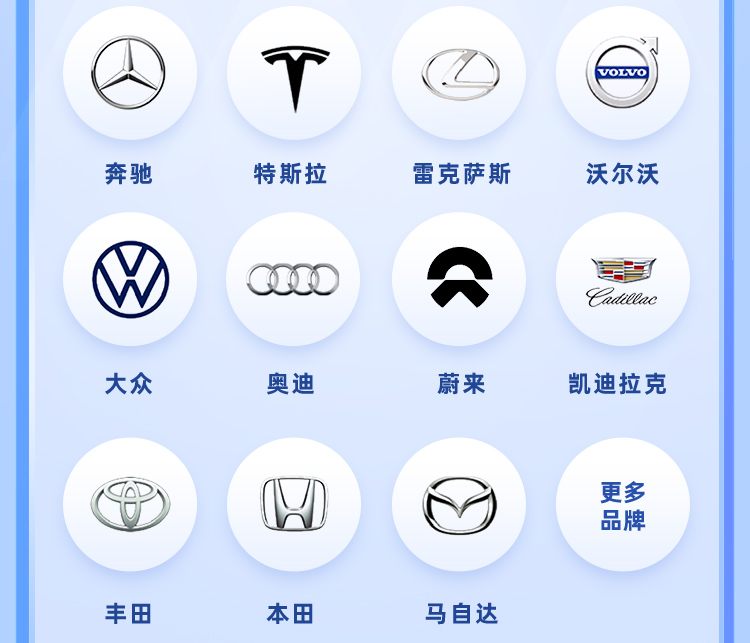Viewport: 750px width, 643px height.
Task: Tap the 沃尔沃 brand logo
Action: (x=622, y=73)
